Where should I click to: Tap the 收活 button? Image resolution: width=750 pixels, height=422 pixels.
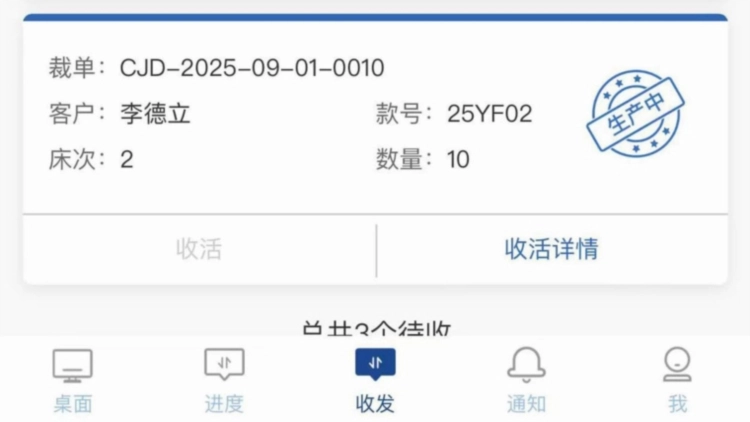click(x=198, y=249)
